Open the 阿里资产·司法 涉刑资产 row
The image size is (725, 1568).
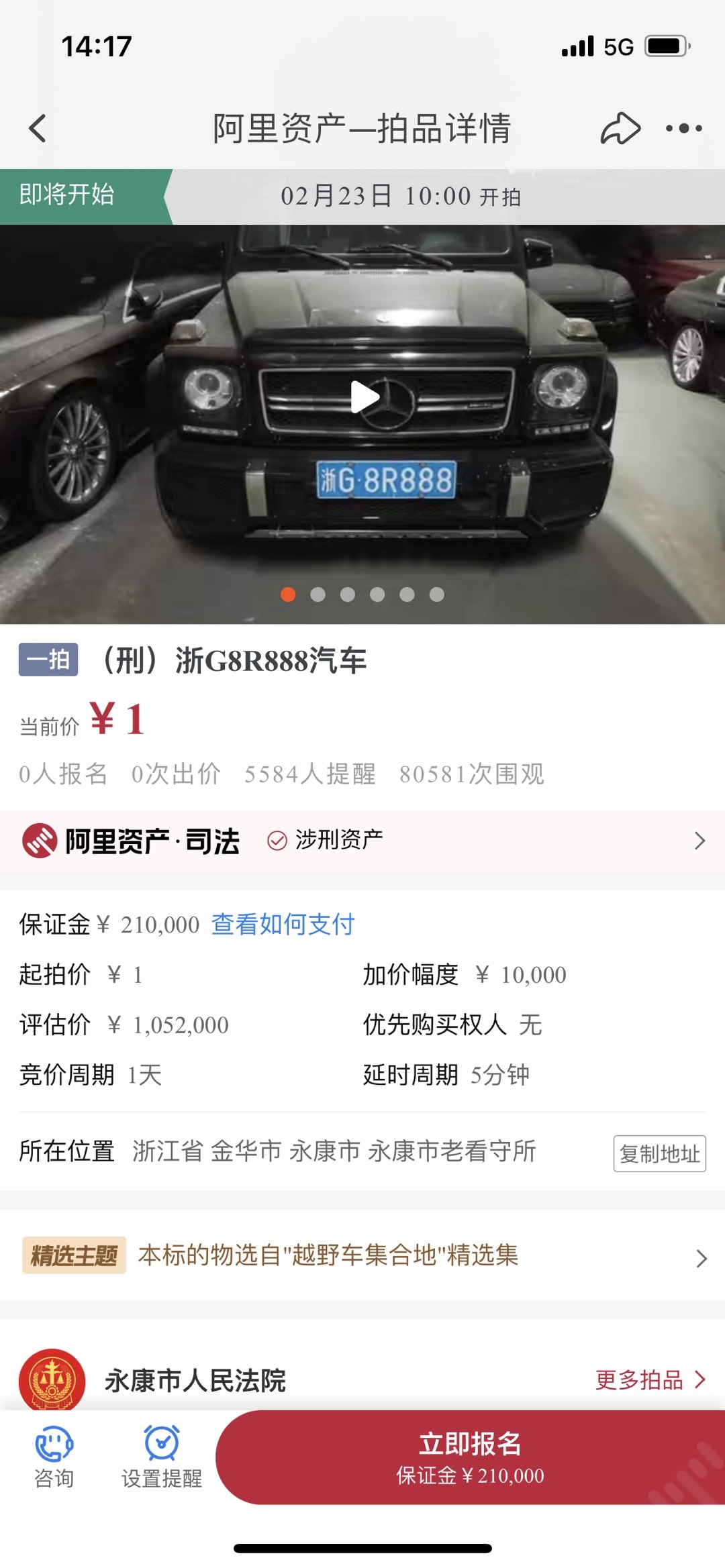tap(362, 841)
